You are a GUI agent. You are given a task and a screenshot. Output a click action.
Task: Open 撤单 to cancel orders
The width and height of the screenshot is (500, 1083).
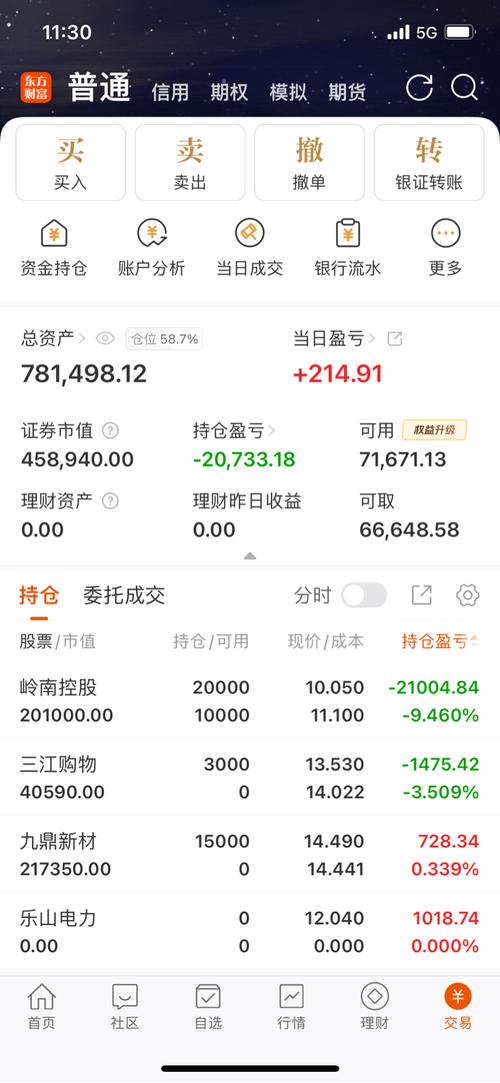coord(309,162)
